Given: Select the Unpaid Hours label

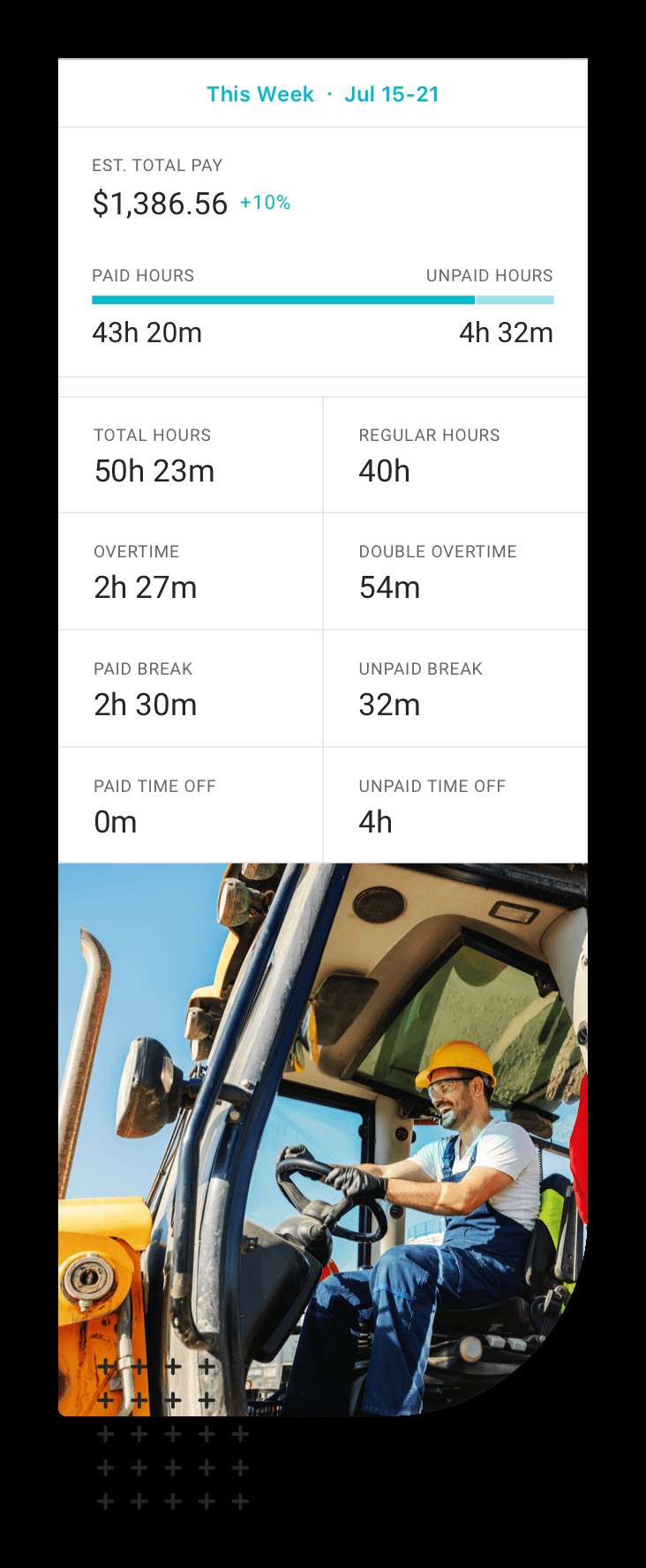Looking at the screenshot, I should pos(489,275).
